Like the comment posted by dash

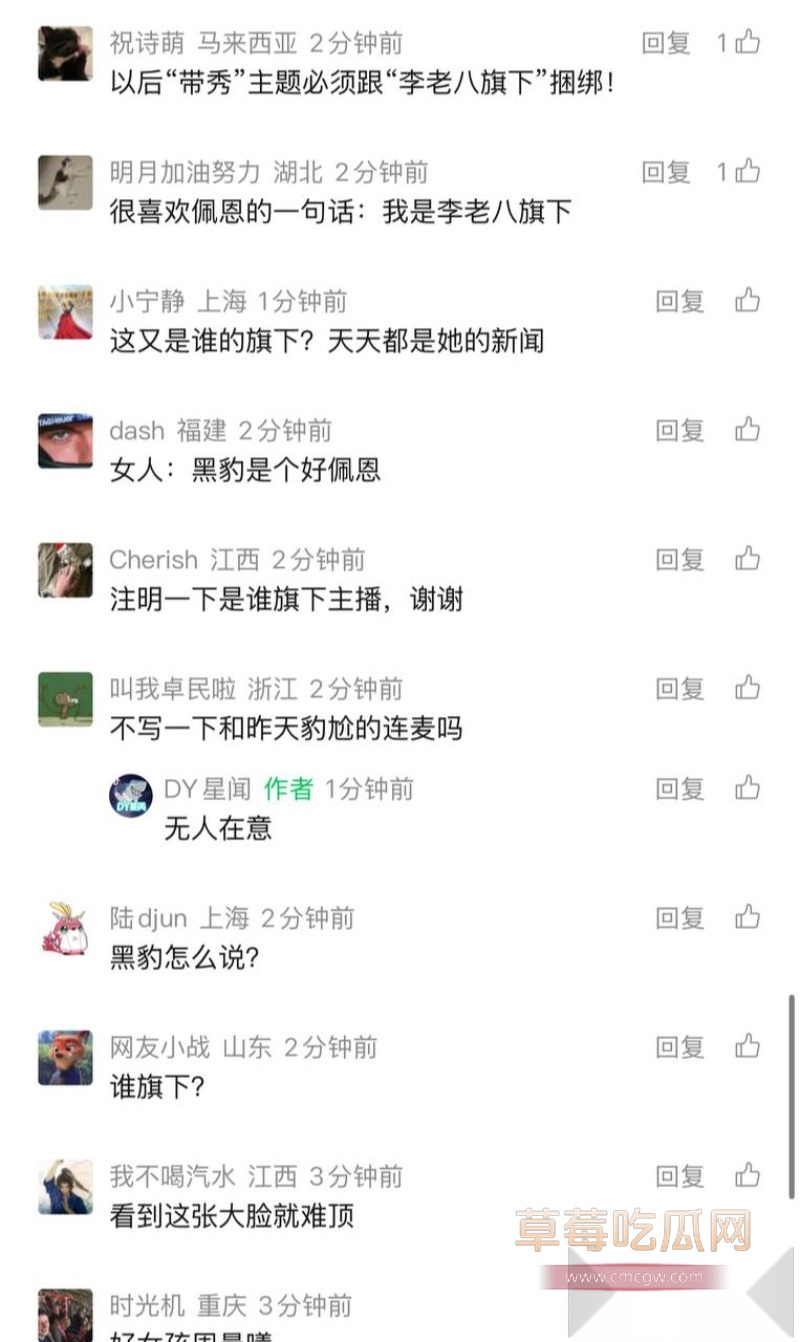coord(748,430)
